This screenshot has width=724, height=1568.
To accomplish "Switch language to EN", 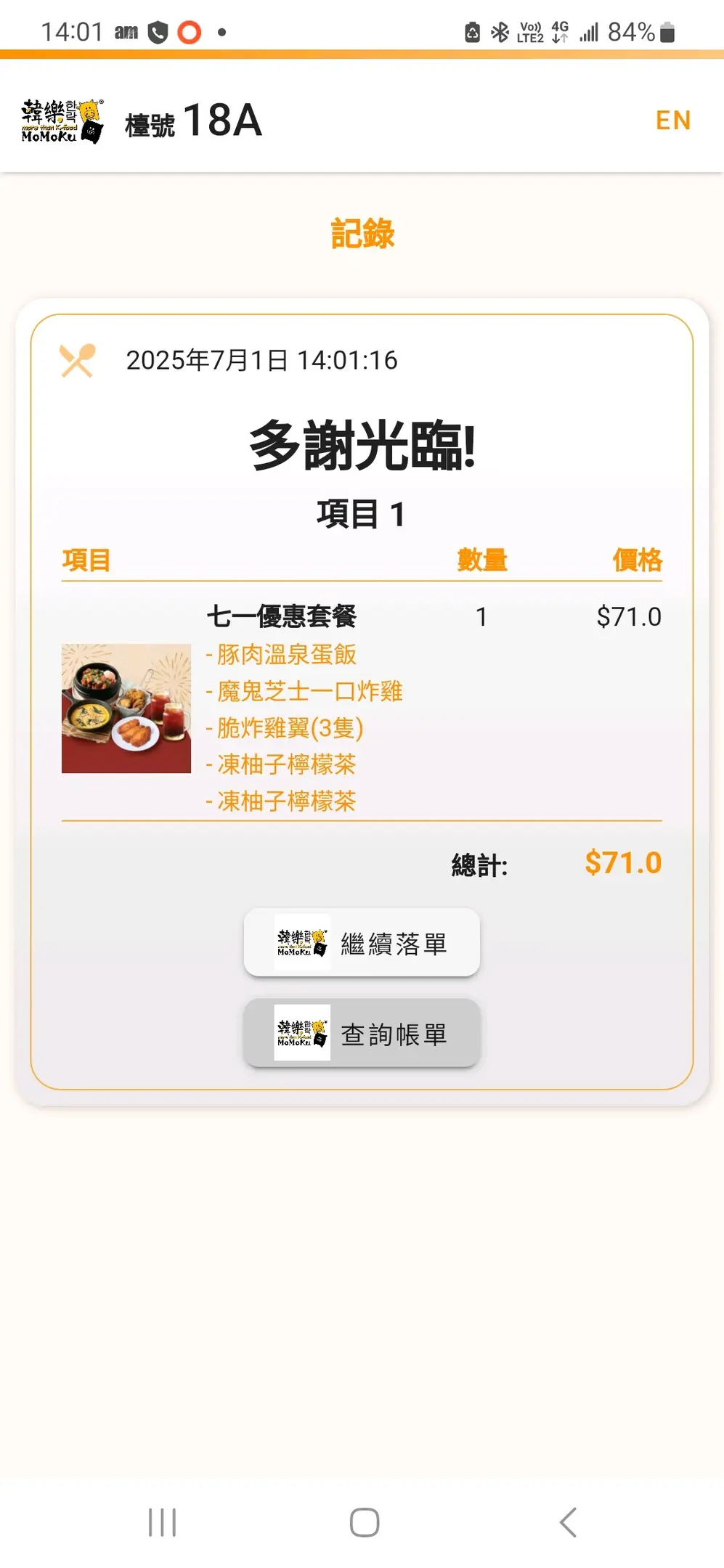I will 672,121.
